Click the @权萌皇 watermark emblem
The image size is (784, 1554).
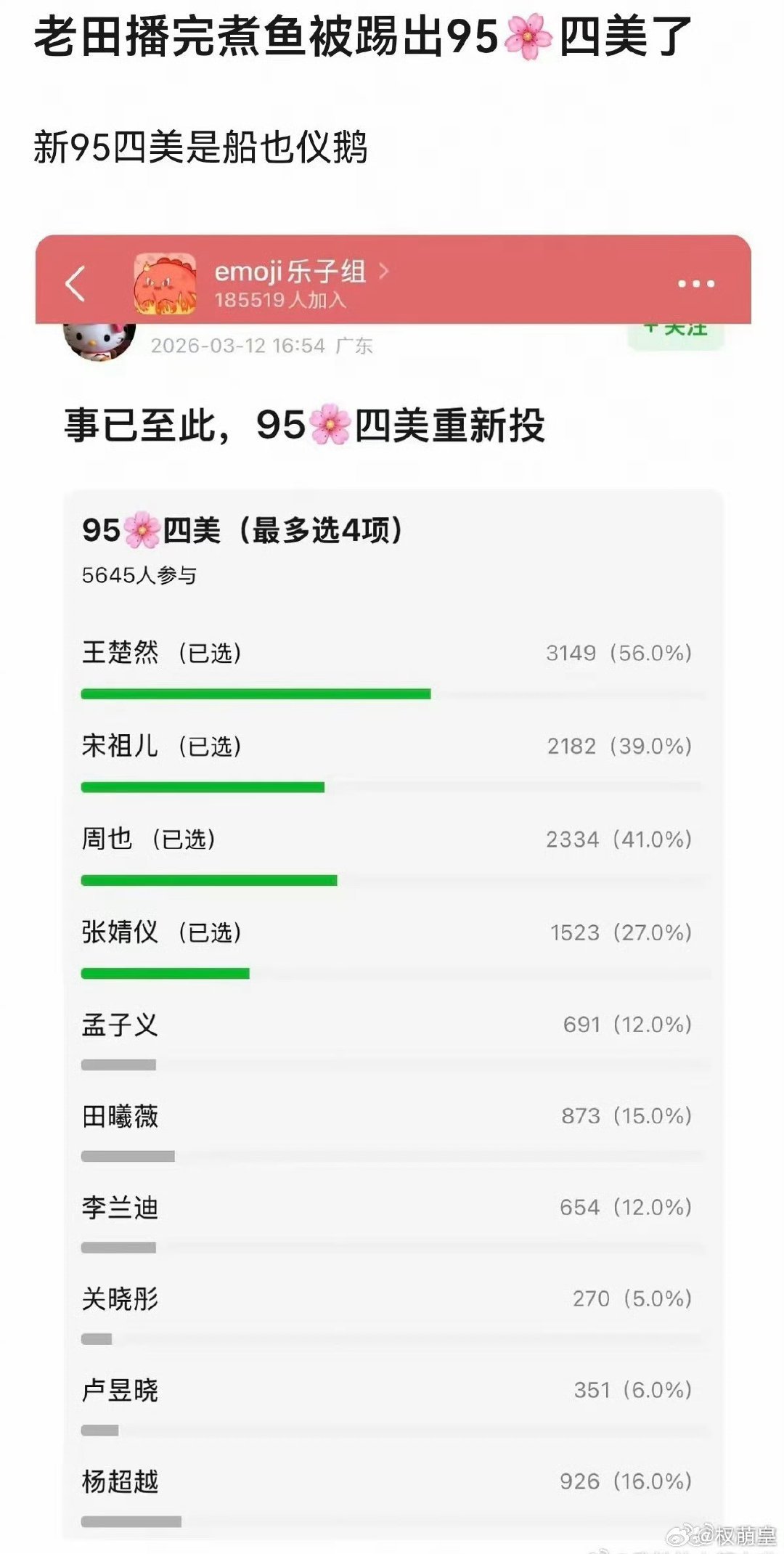690,1532
